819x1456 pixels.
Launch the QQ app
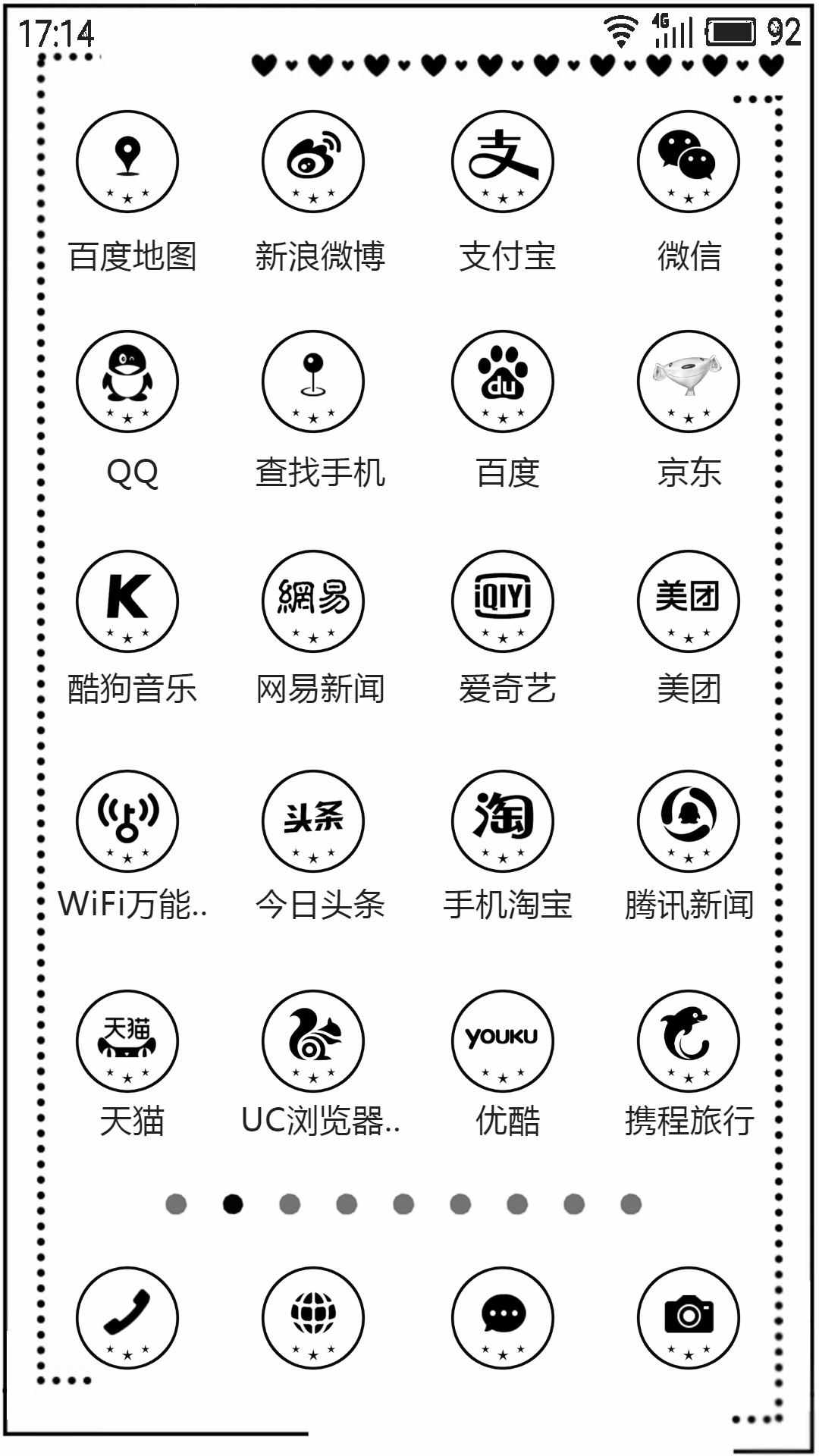127,381
